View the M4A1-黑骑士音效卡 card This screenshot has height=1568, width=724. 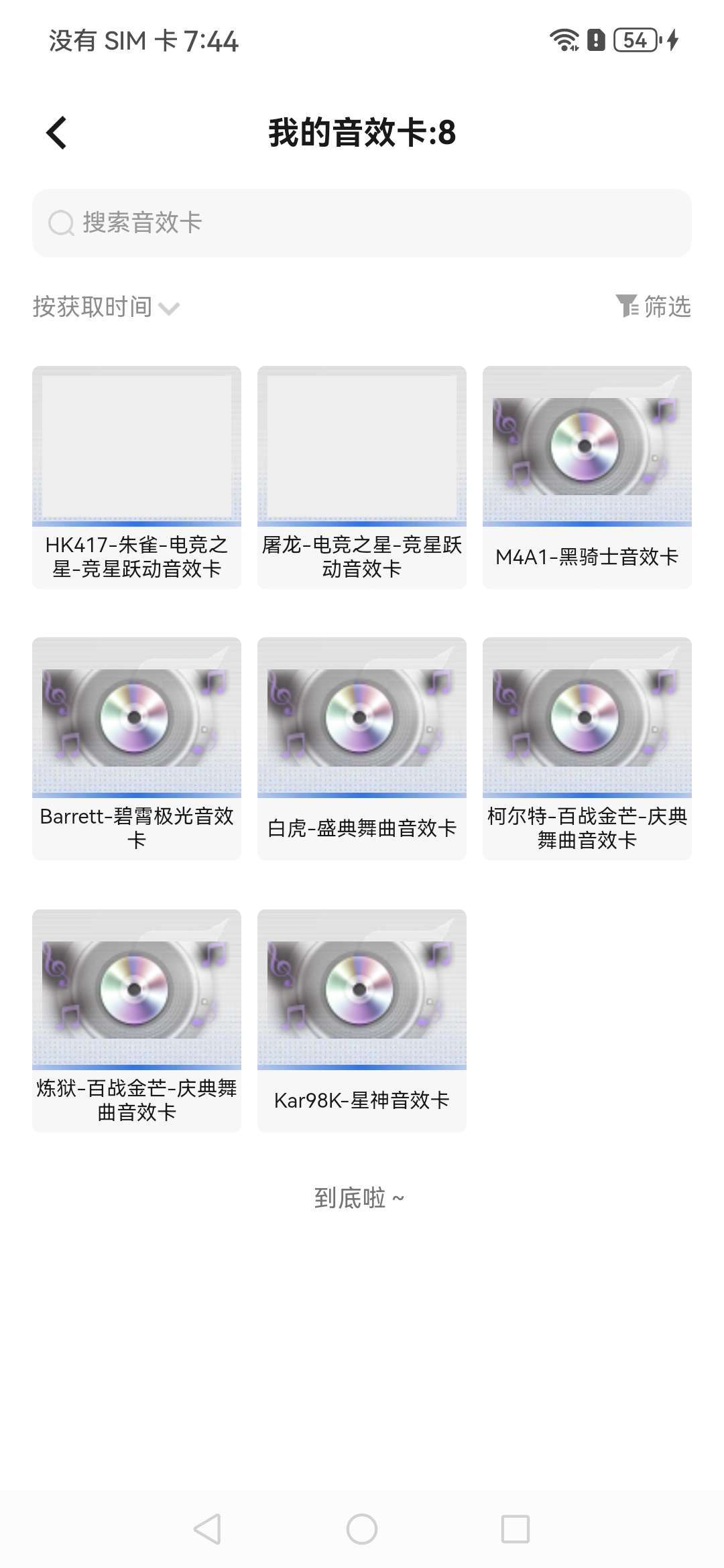pyautogui.click(x=587, y=477)
